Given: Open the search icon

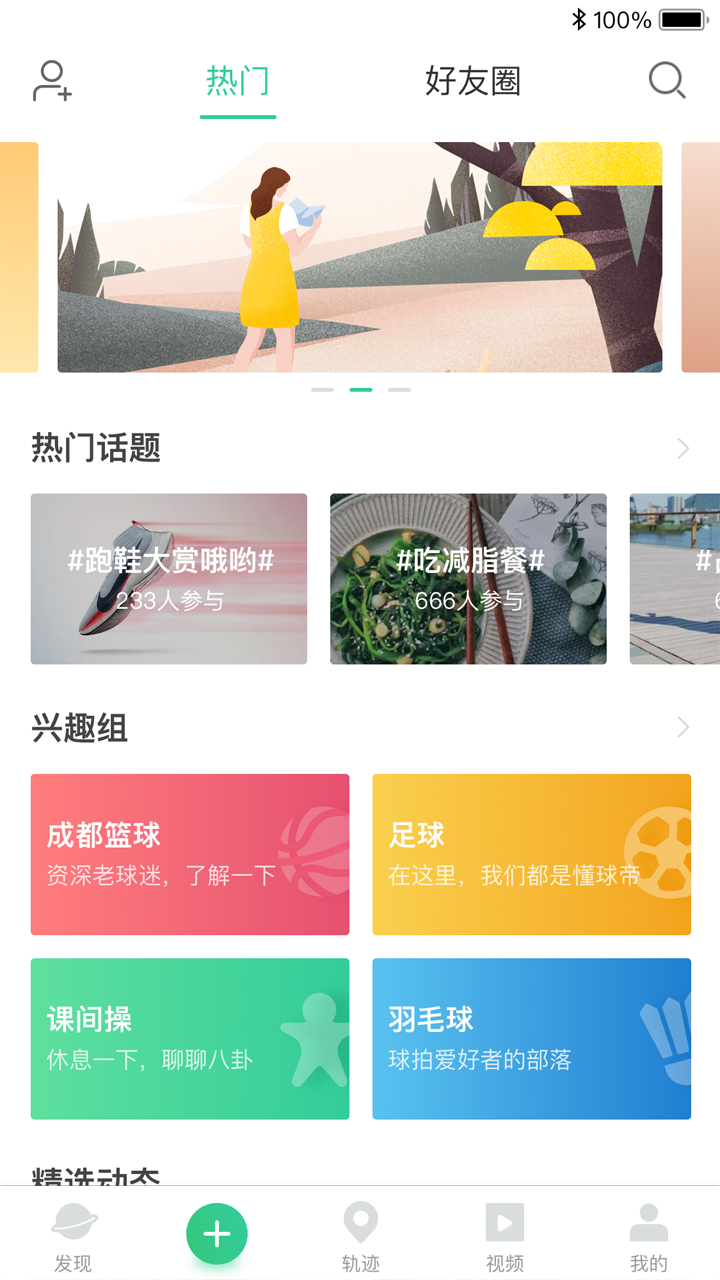Looking at the screenshot, I should click(665, 81).
